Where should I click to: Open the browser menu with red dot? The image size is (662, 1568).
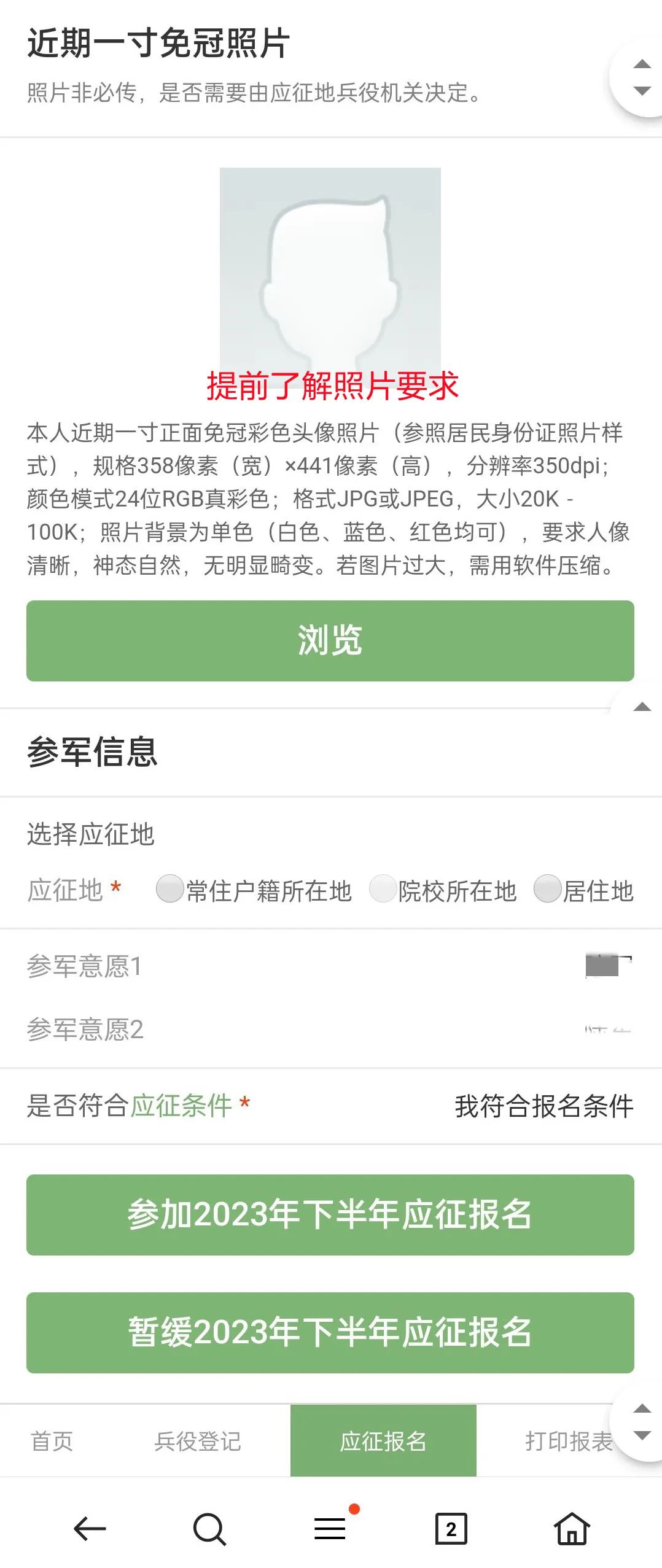(x=330, y=1529)
